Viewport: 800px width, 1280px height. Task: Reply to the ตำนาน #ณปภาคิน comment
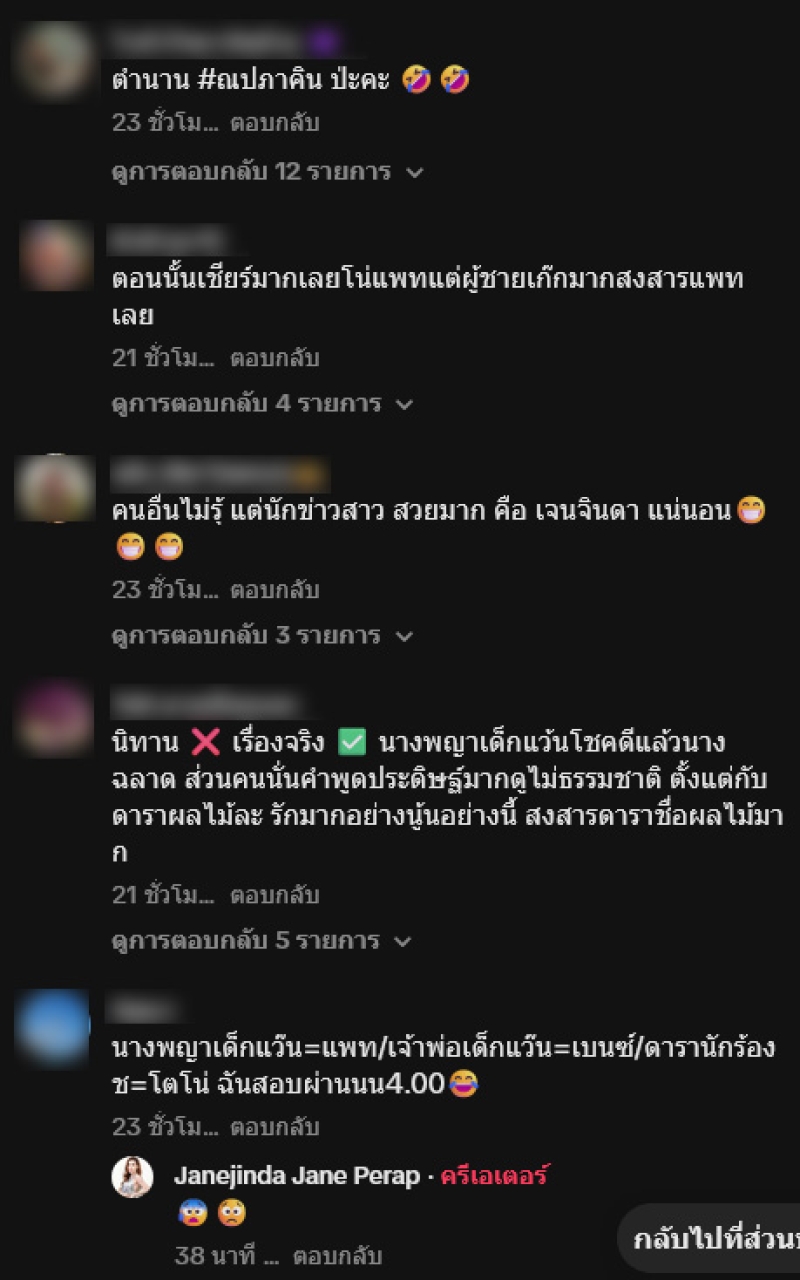274,123
